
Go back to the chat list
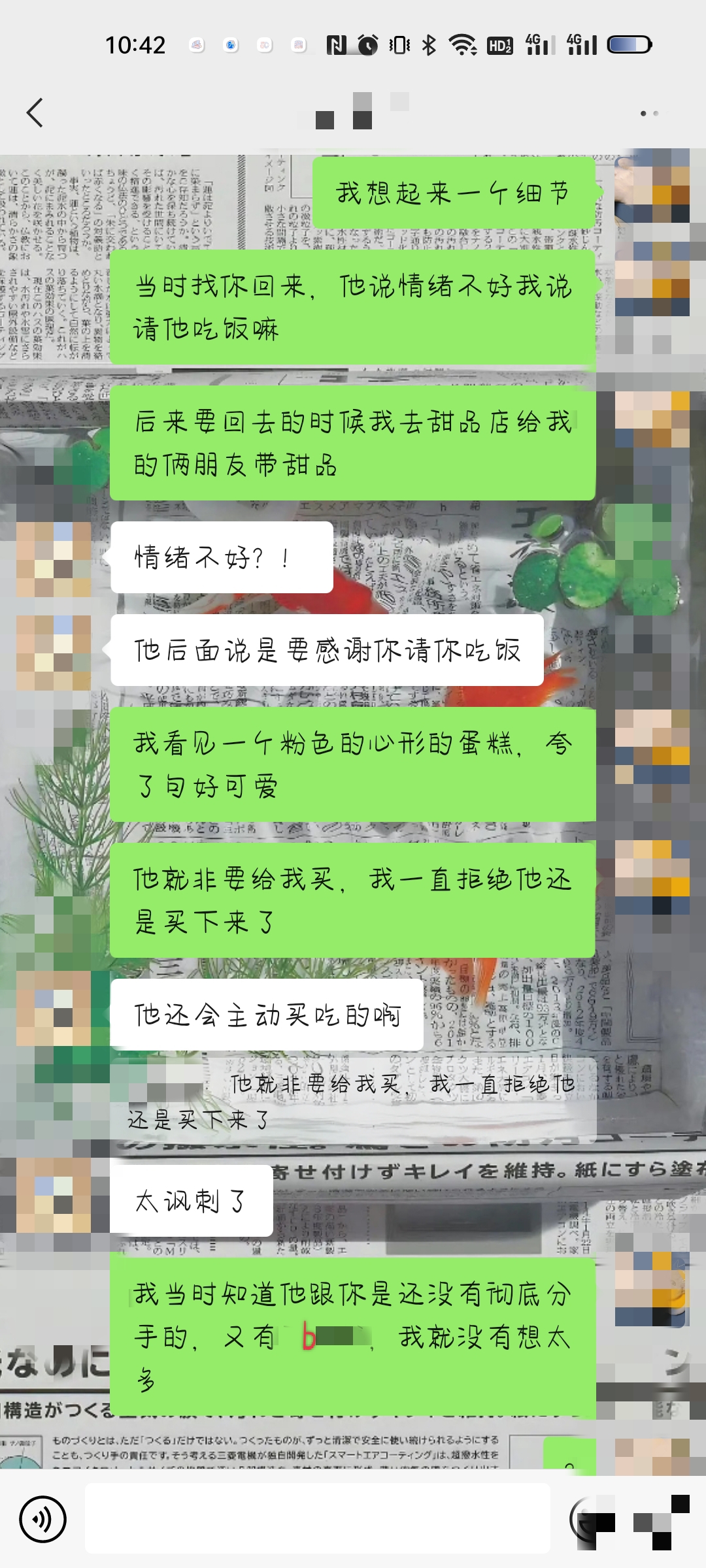[x=35, y=113]
